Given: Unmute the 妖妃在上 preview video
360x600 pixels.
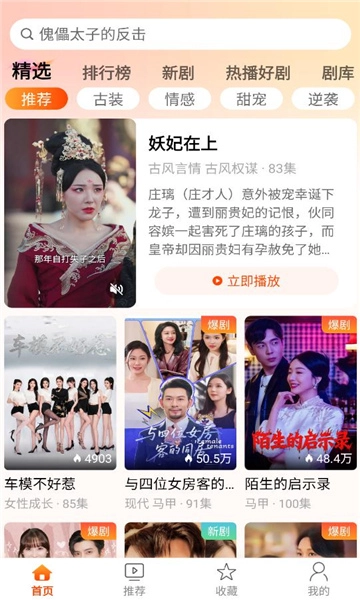Looking at the screenshot, I should pos(116,289).
